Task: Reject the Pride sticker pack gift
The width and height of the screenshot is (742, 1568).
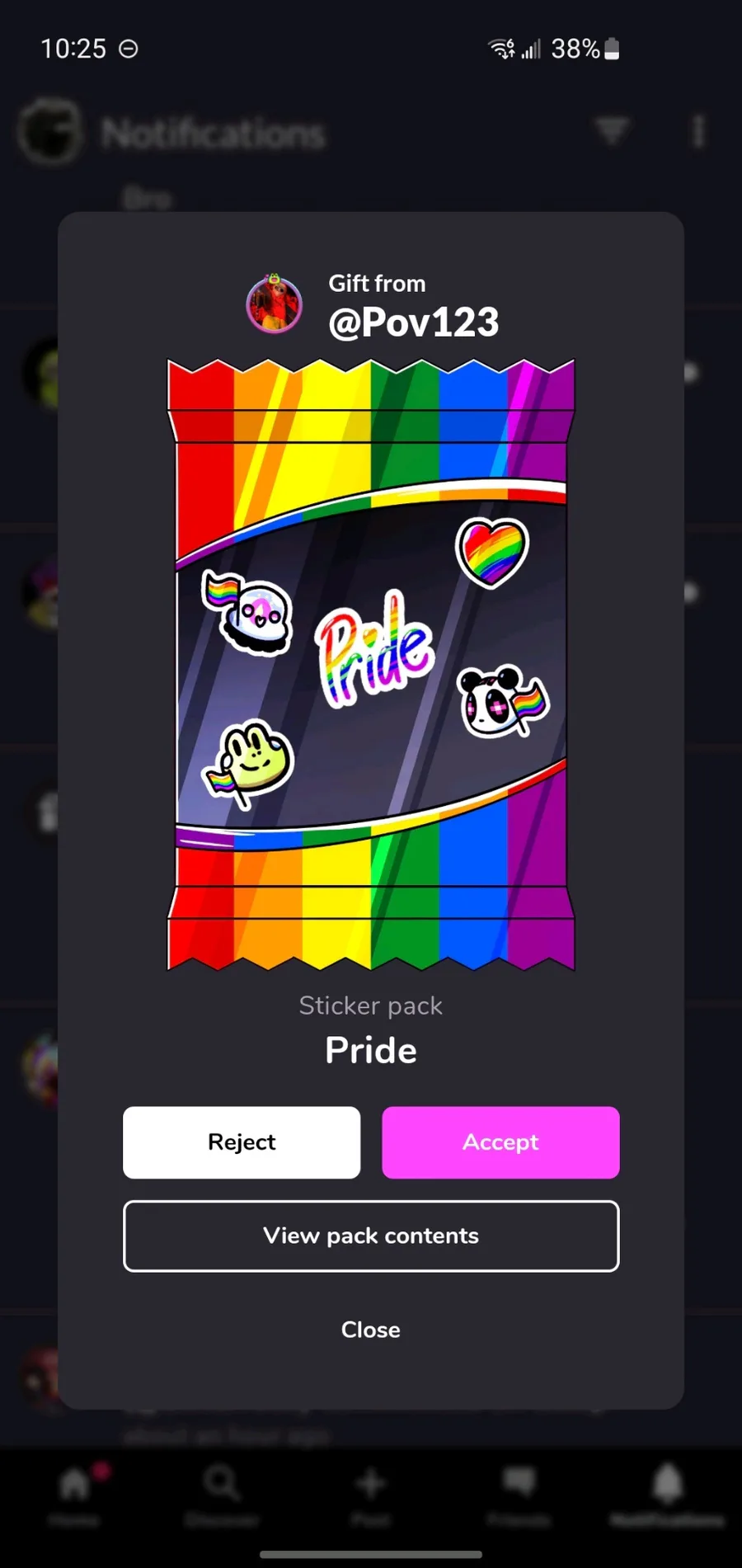Action: click(242, 1142)
